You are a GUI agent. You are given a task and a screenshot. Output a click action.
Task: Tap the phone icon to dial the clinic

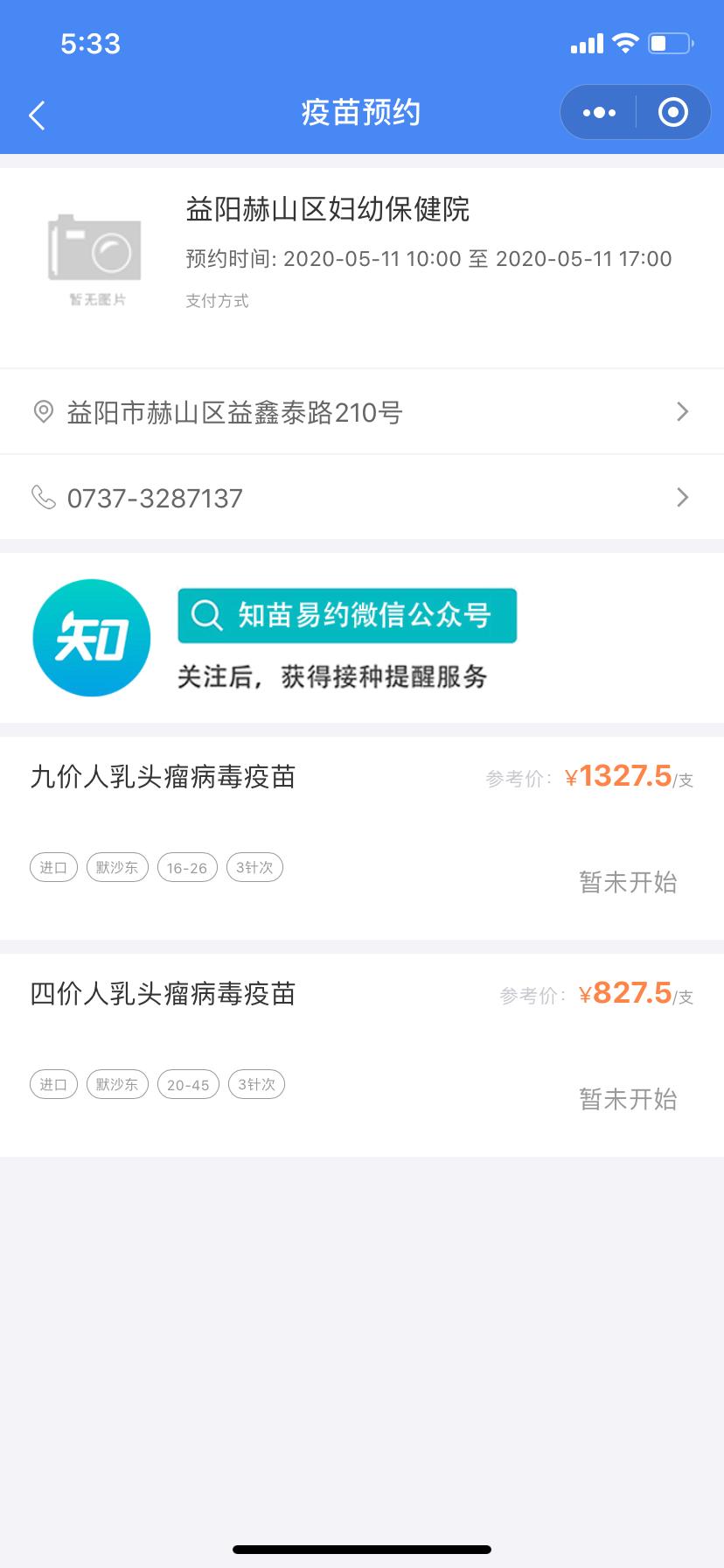pos(43,497)
